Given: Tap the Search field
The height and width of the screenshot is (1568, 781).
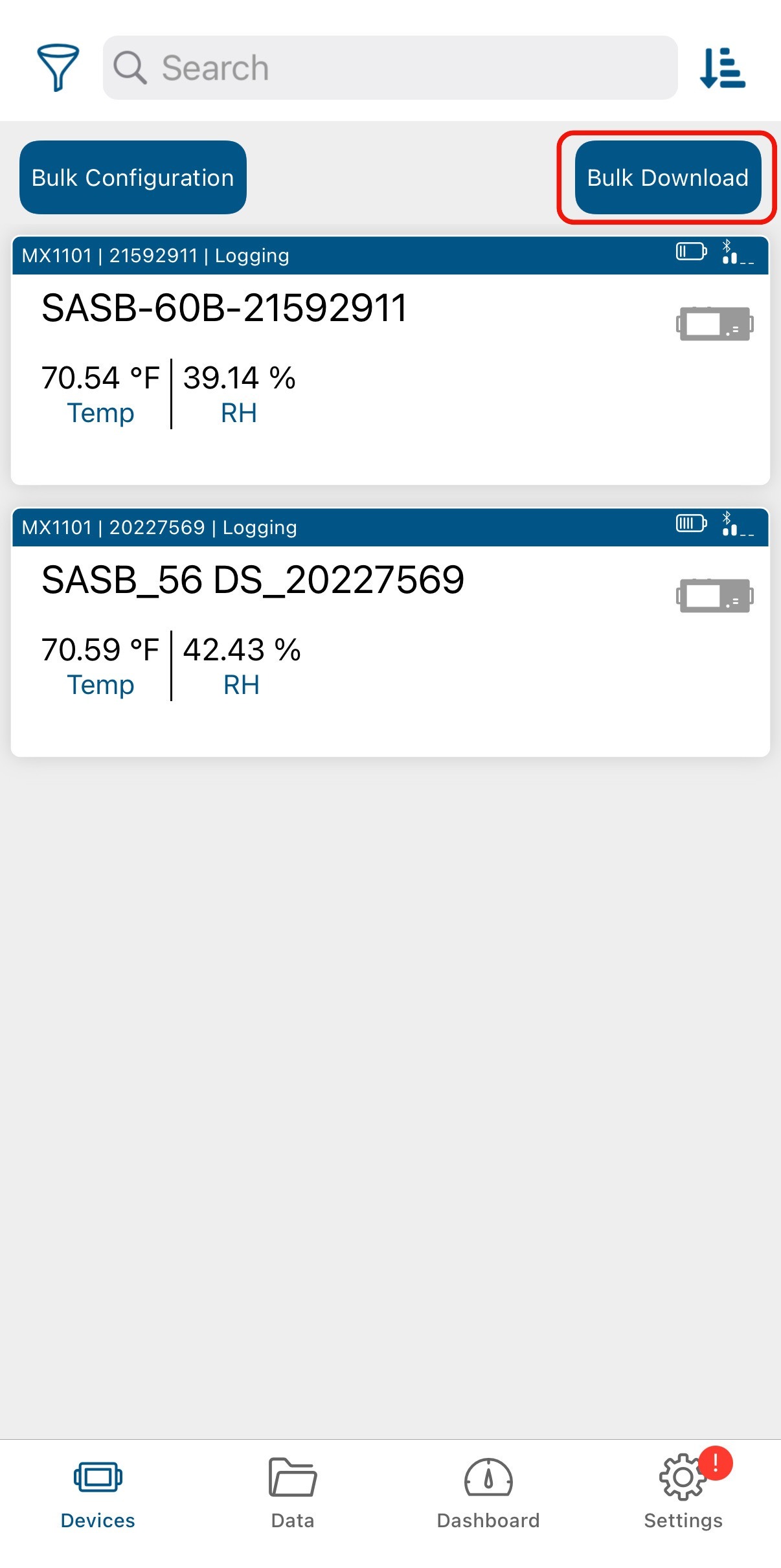Looking at the screenshot, I should coord(390,67).
